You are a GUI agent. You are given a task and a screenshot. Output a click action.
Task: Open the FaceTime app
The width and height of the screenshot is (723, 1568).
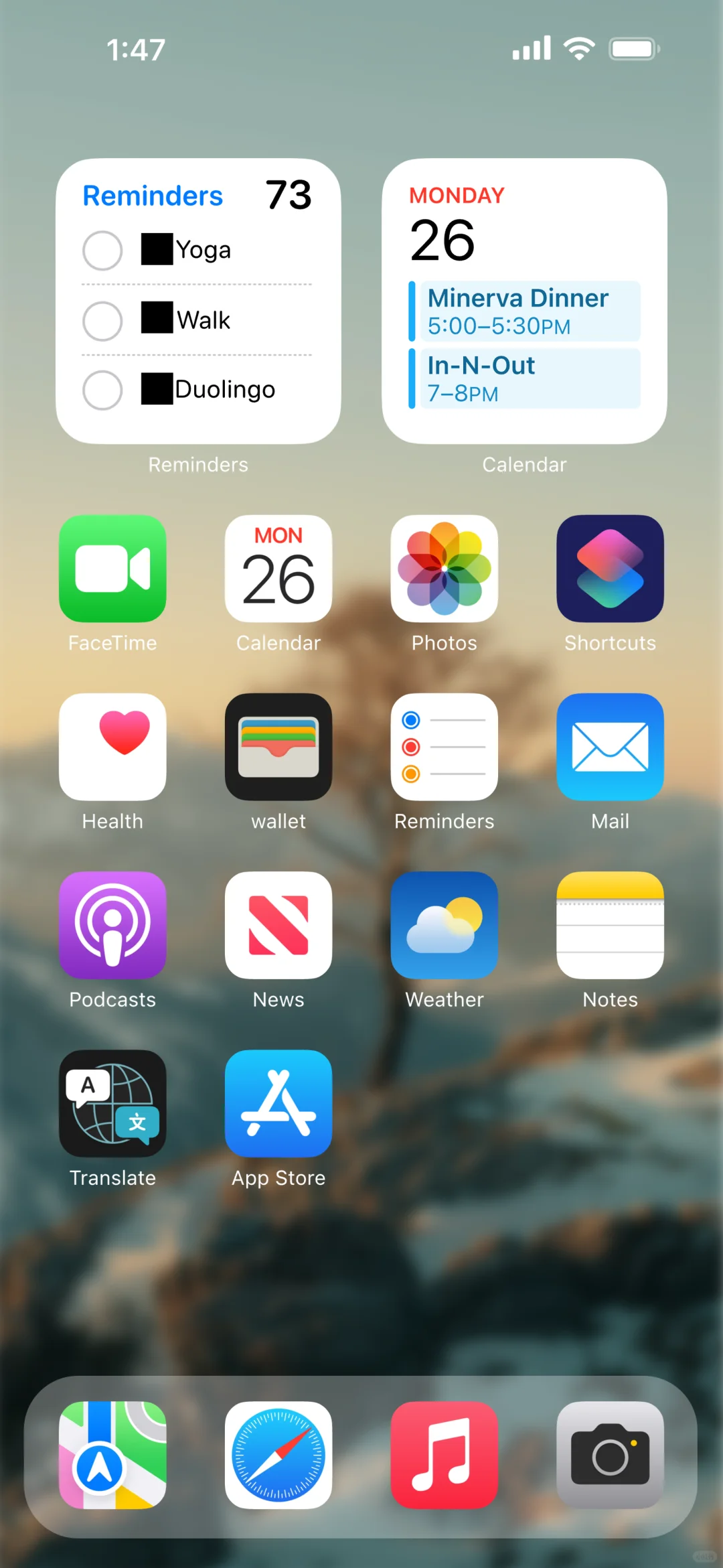(x=112, y=569)
